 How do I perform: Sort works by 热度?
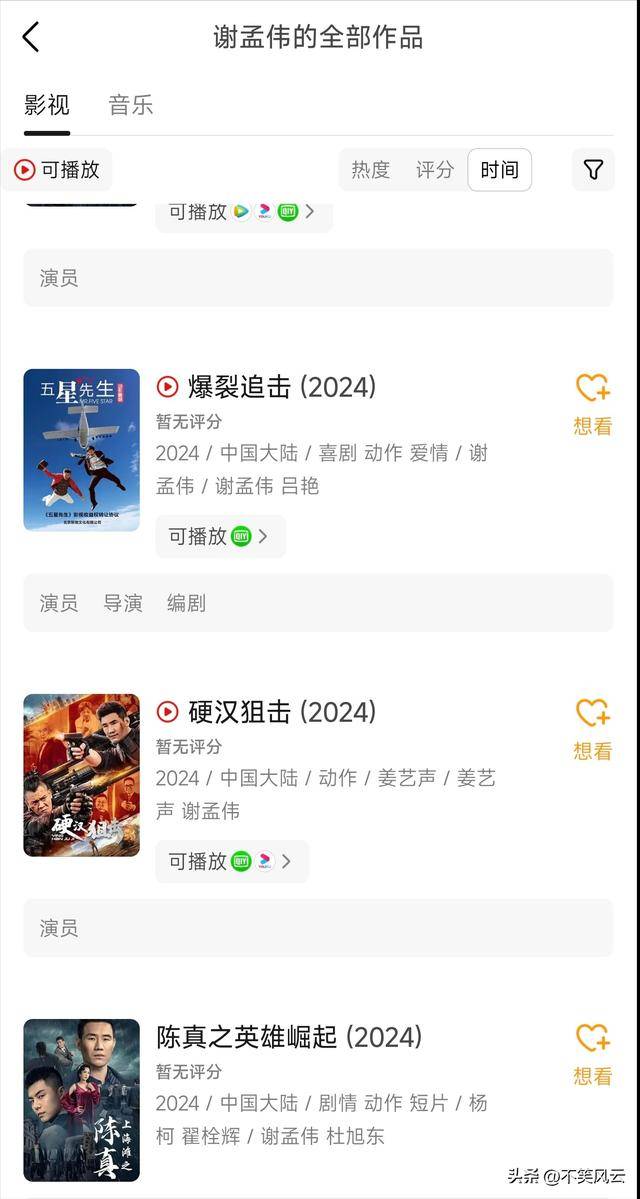point(371,170)
